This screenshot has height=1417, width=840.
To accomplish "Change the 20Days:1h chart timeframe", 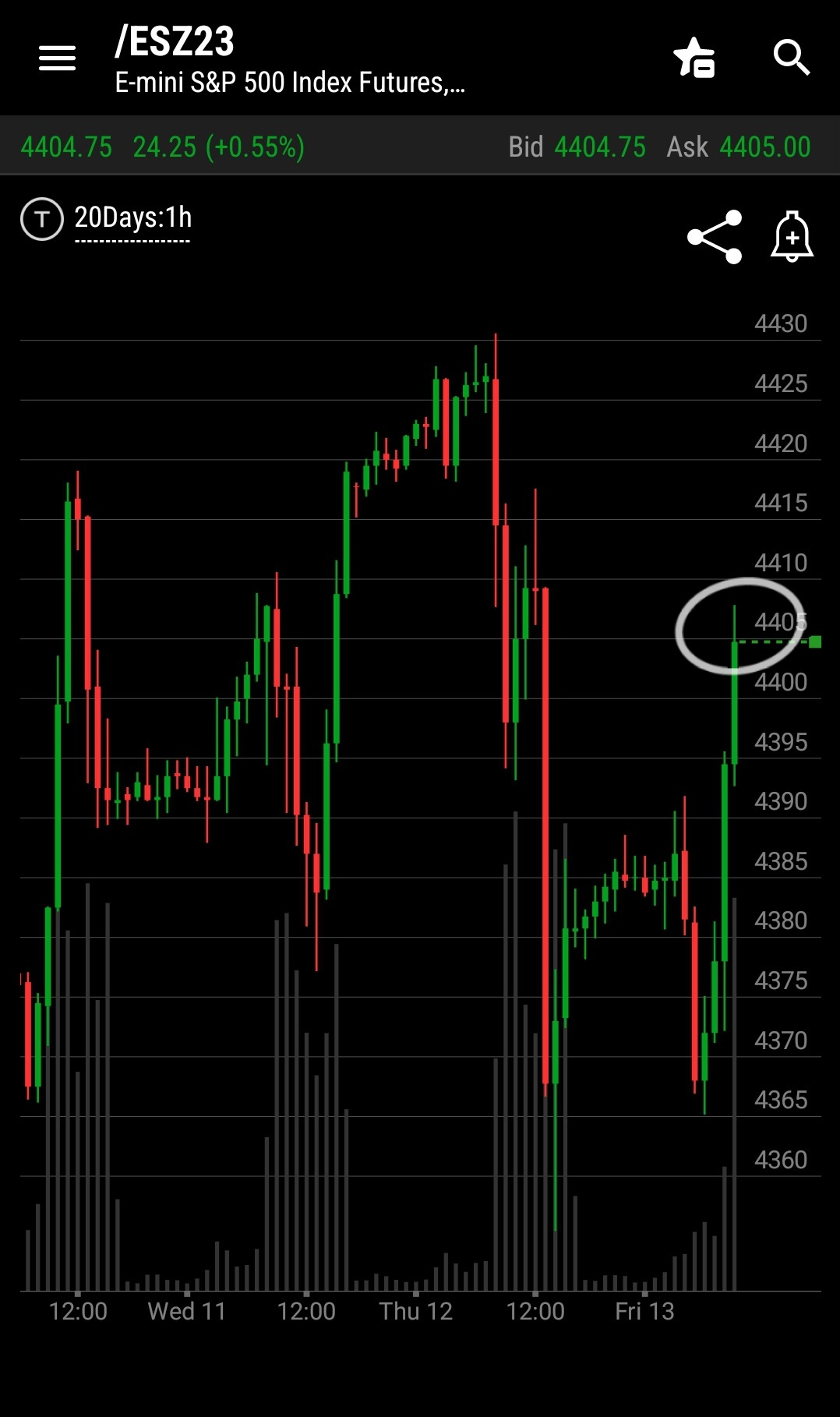I will (x=132, y=218).
